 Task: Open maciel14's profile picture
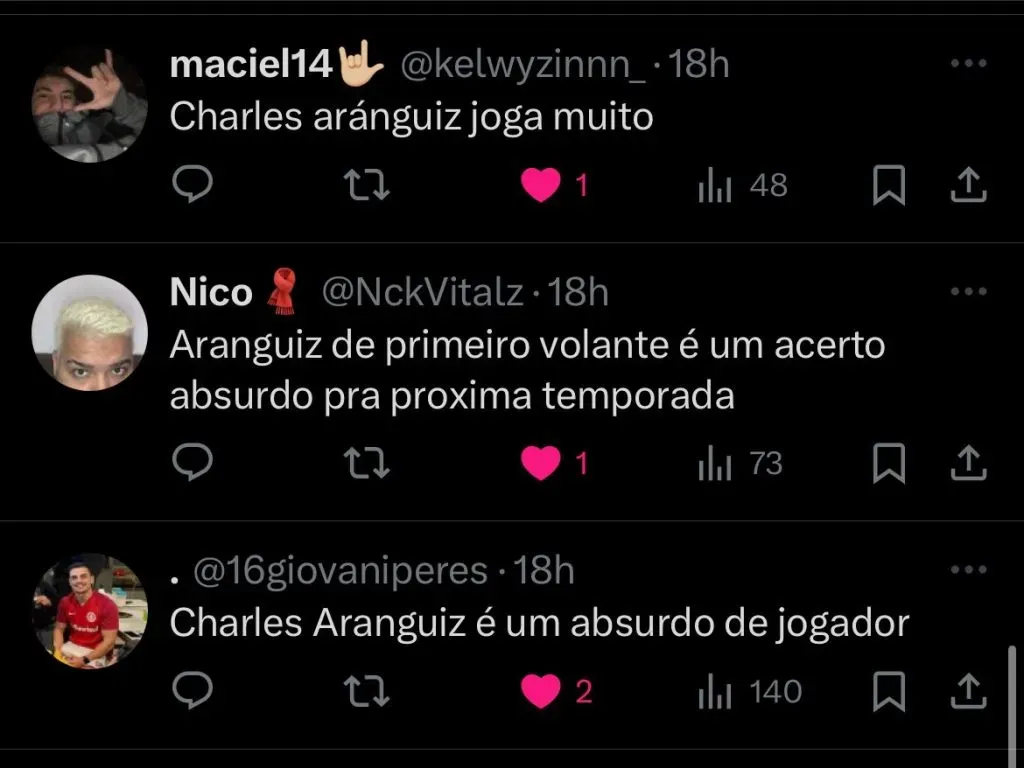pos(89,105)
